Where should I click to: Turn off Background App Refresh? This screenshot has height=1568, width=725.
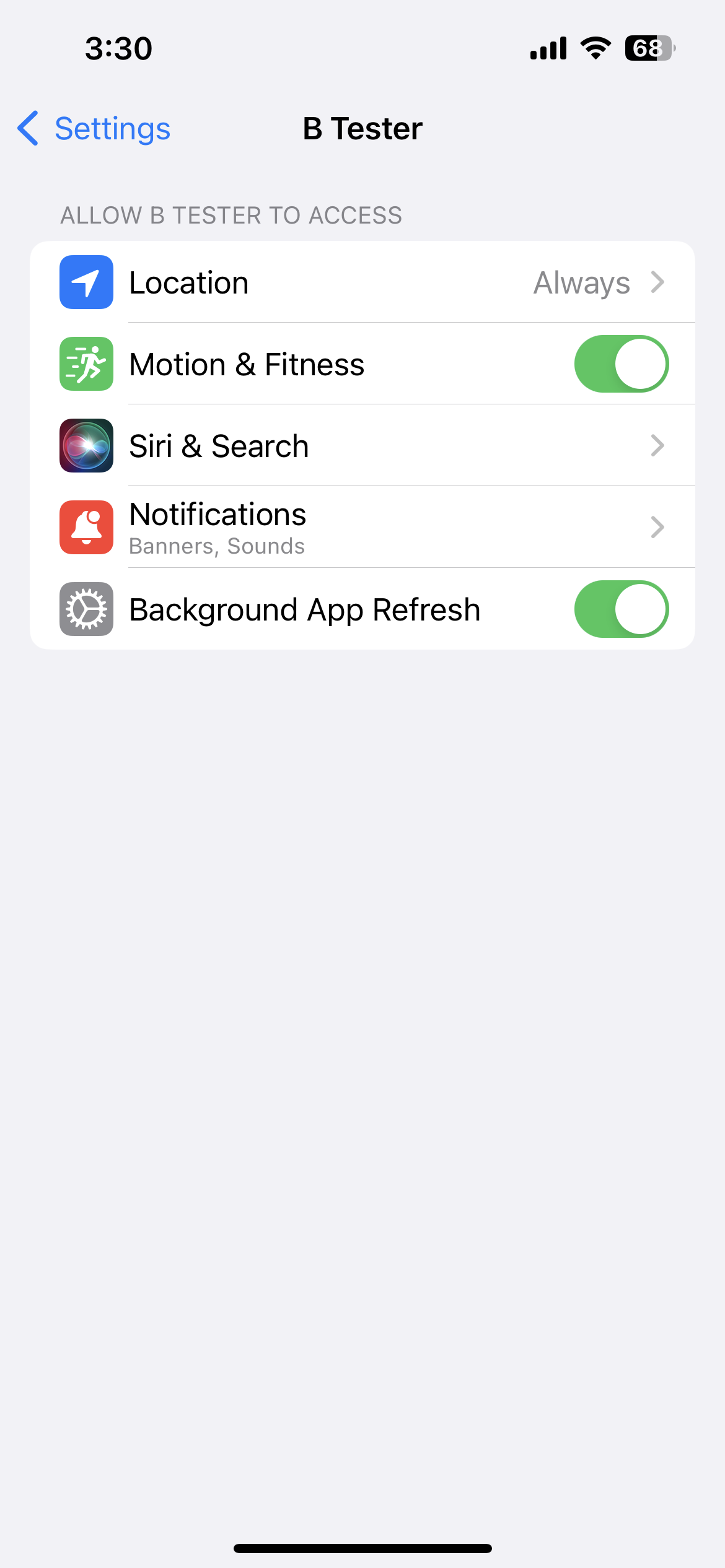coord(622,609)
